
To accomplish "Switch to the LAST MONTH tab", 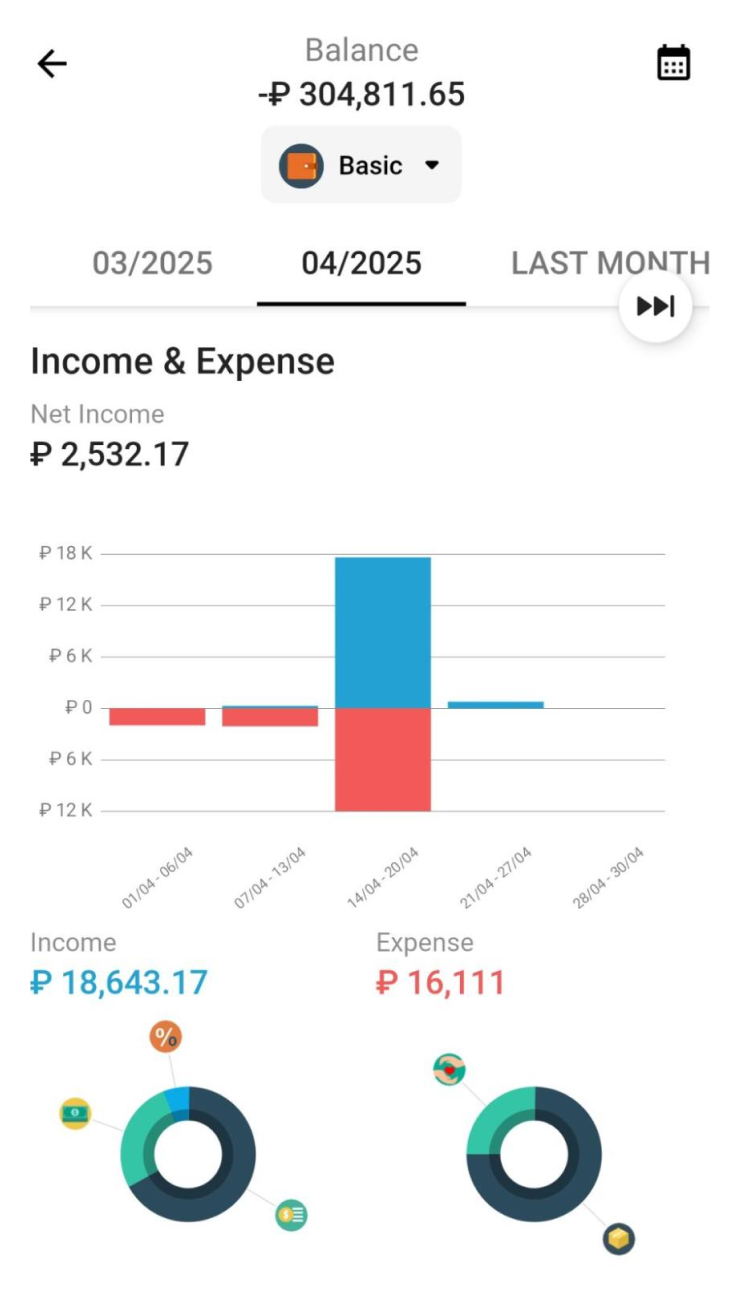I will 610,263.
